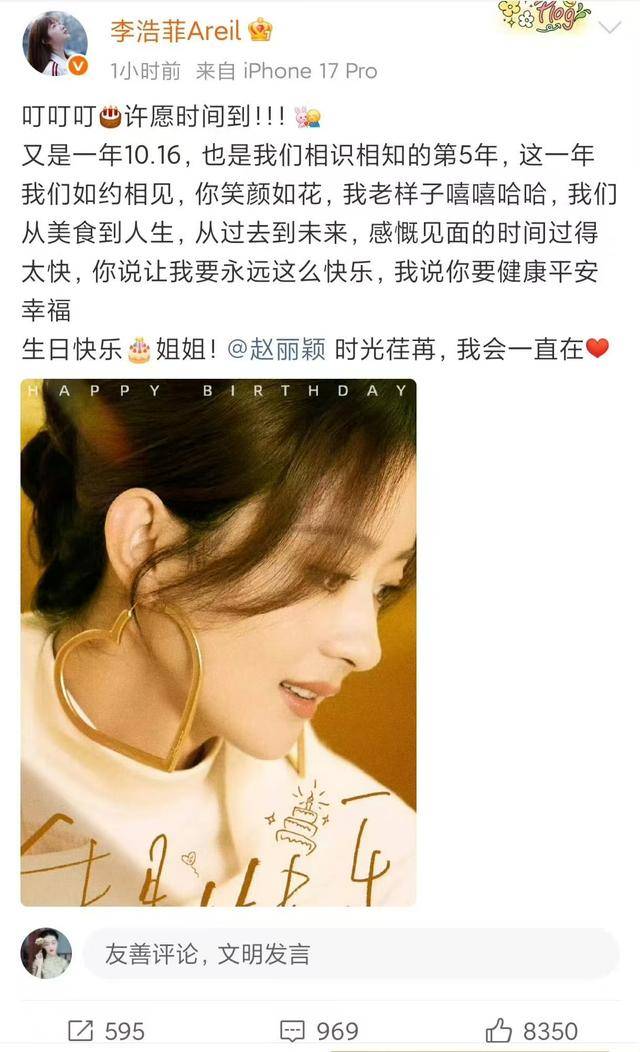Open the 李浩菲Areil username
The image size is (640, 1052).
pyautogui.click(x=175, y=31)
